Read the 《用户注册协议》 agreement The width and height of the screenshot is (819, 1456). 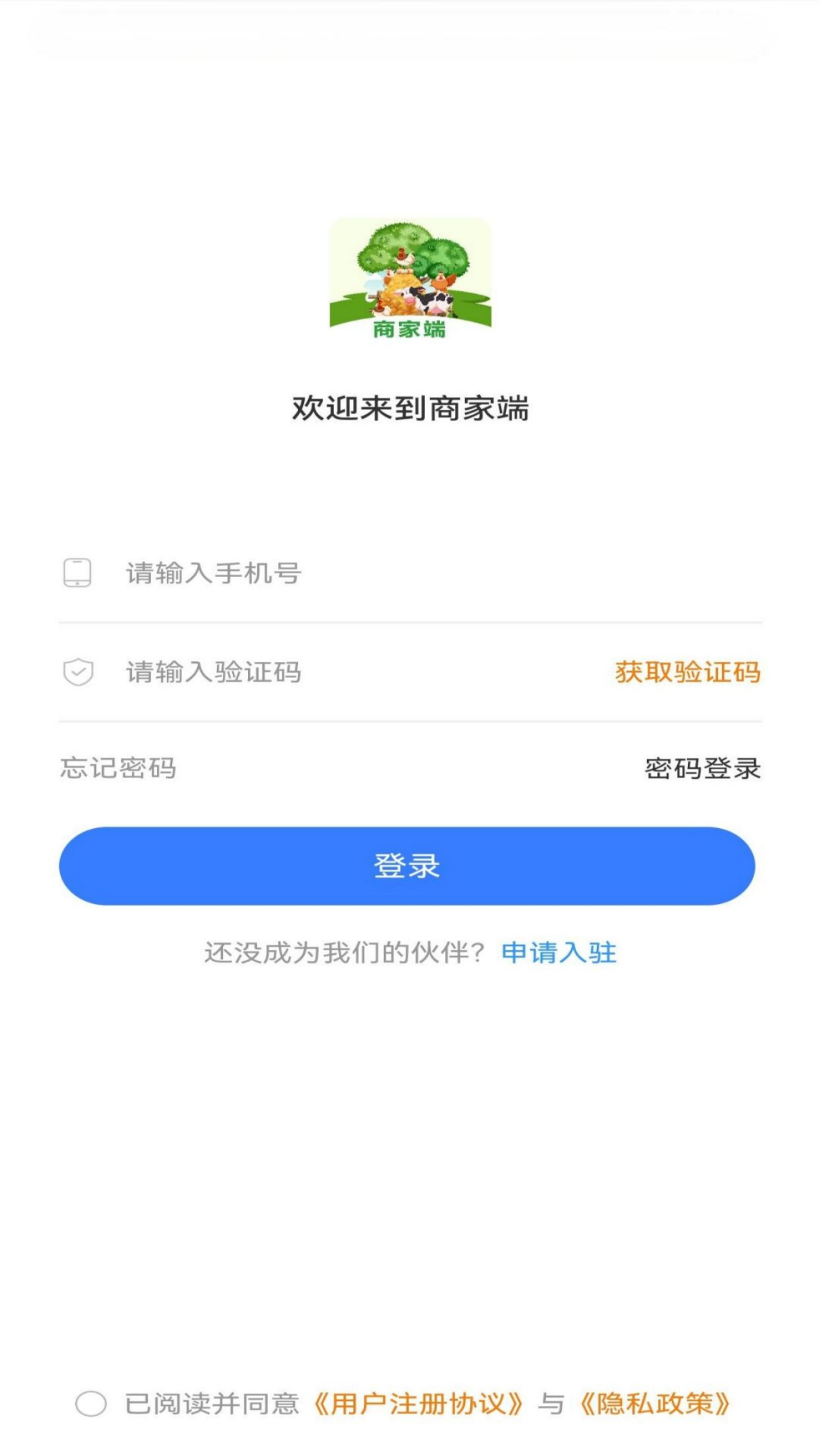click(x=418, y=1404)
